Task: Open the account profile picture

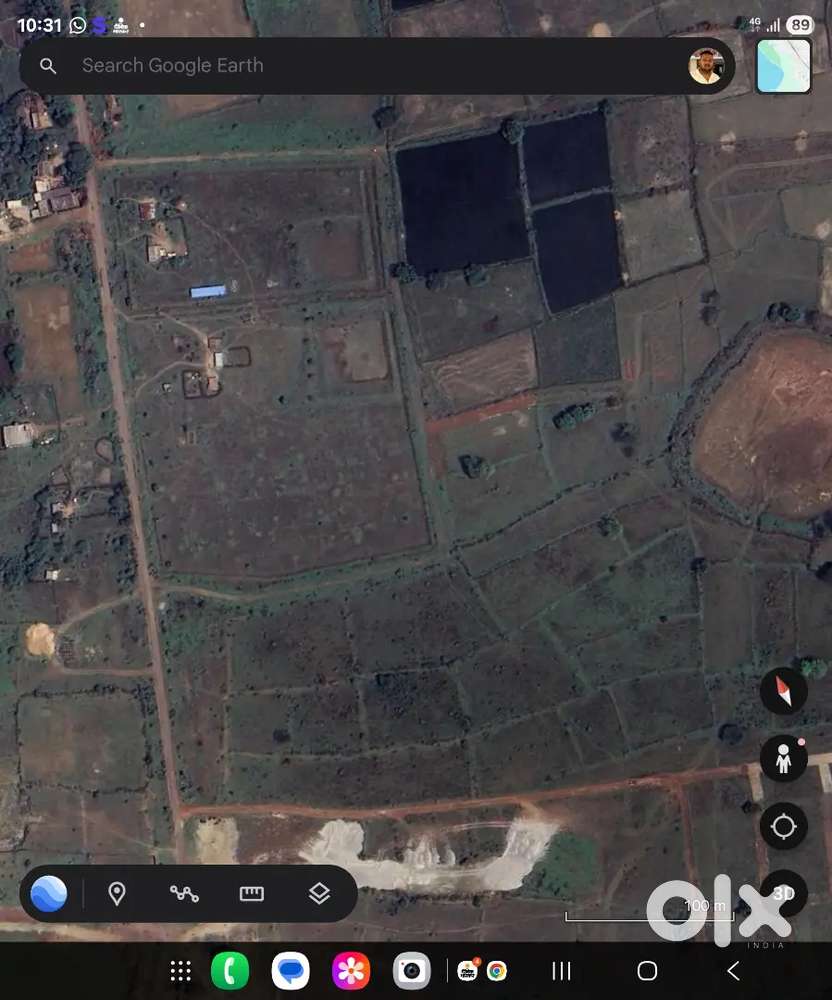Action: pos(706,66)
